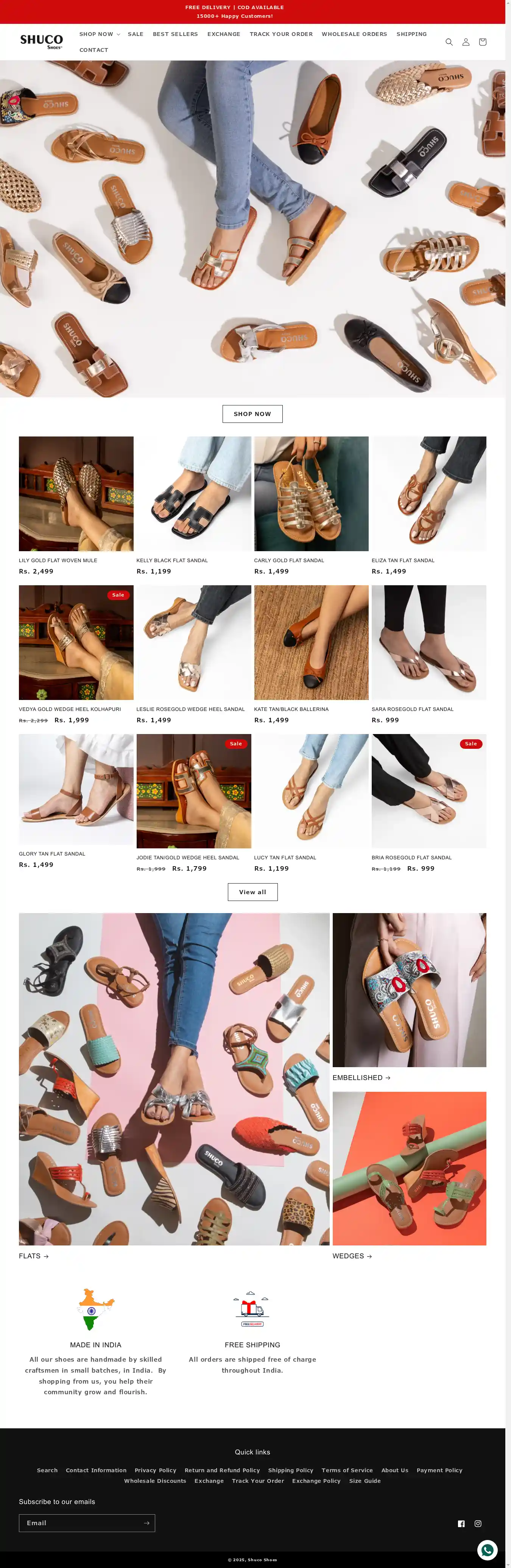This screenshot has height=1568, width=511.
Task: Open Track Your Order in the header
Action: coord(281,34)
